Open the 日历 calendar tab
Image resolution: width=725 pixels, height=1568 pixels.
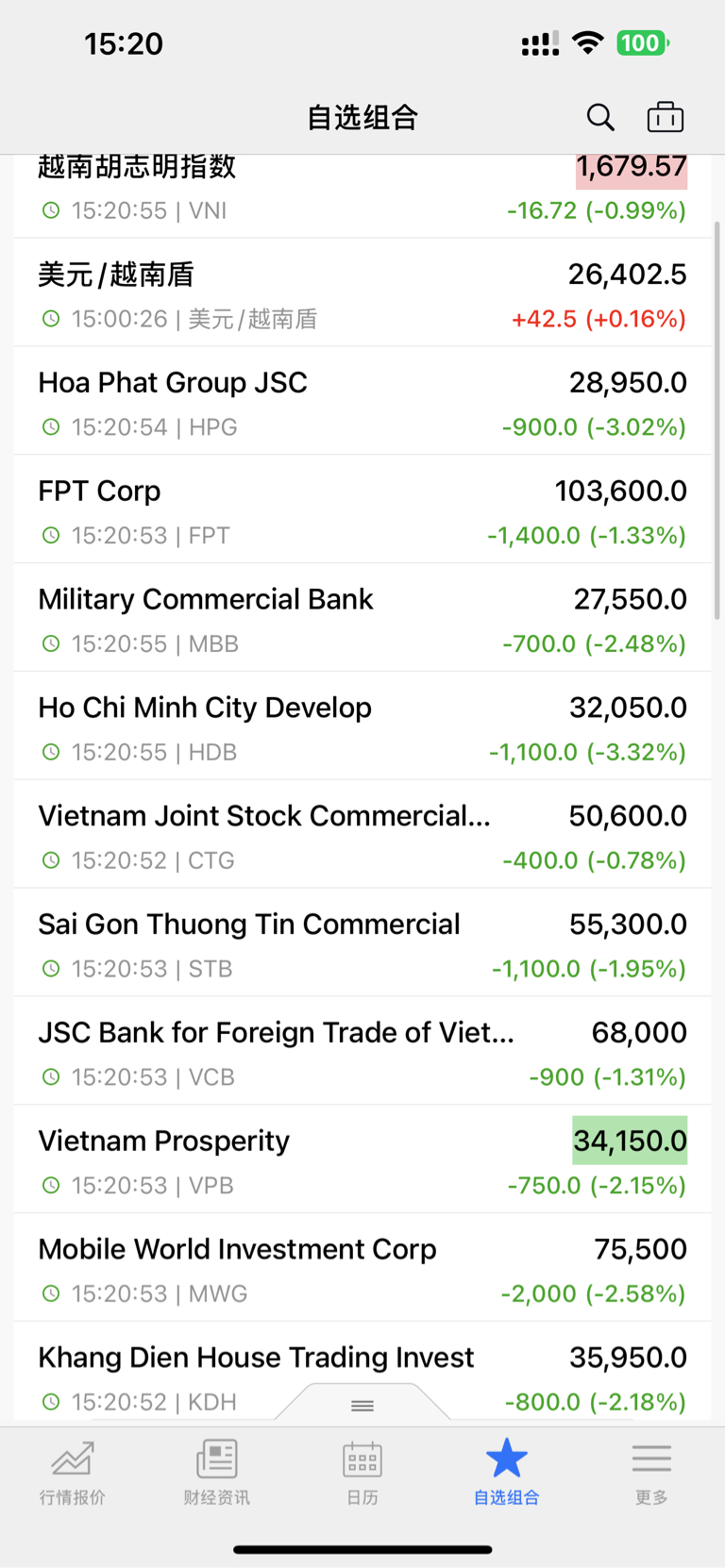362,1473
